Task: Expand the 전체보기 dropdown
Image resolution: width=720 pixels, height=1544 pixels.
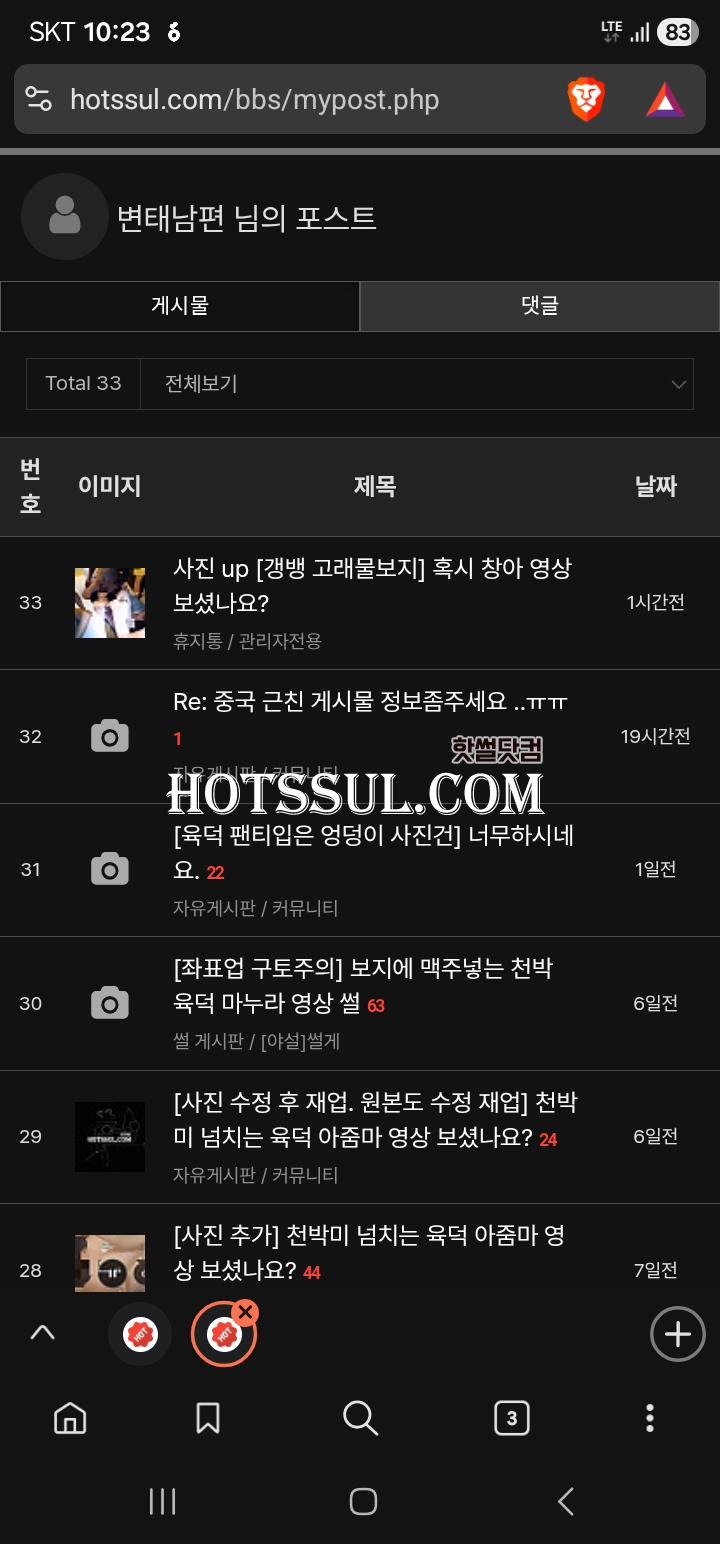Action: coord(417,384)
